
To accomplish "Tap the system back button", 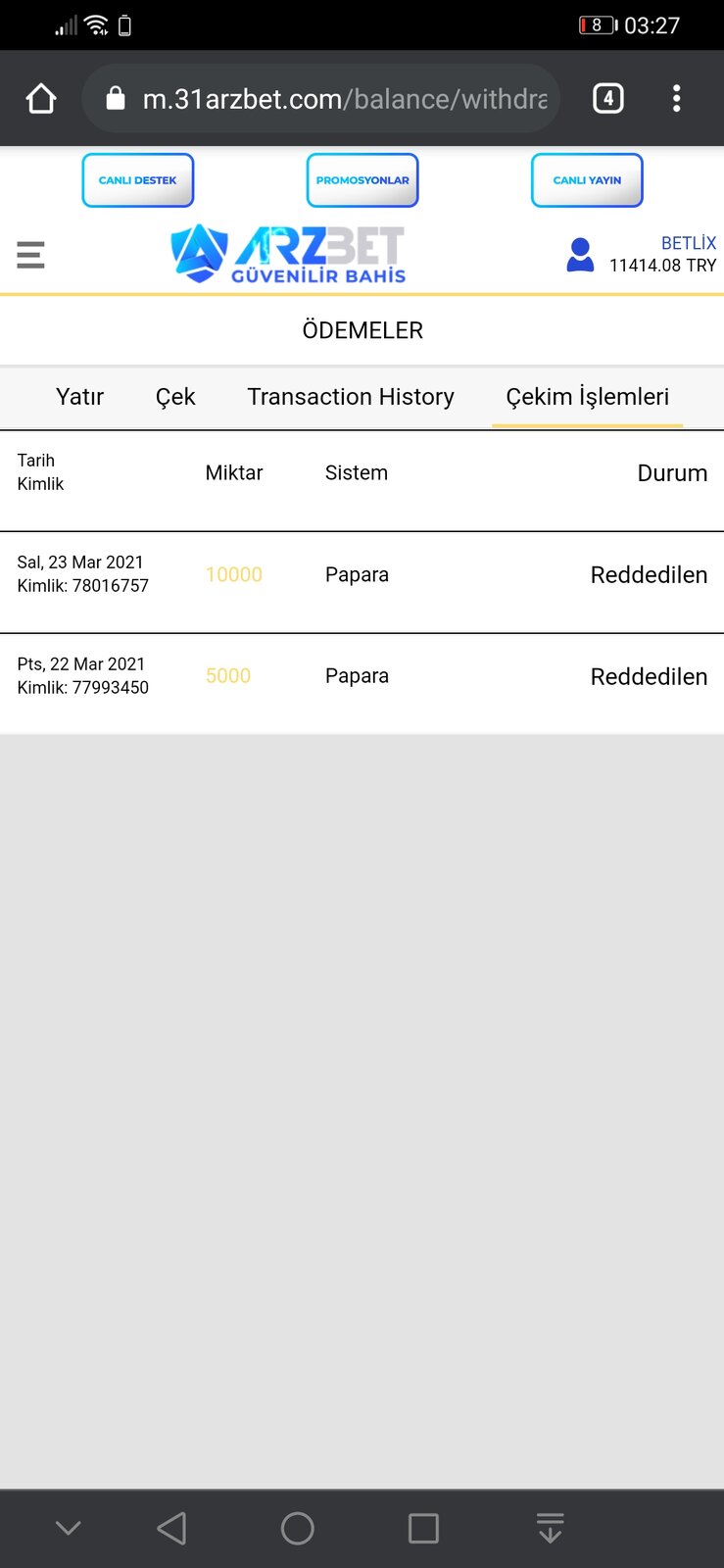I will (x=172, y=1528).
